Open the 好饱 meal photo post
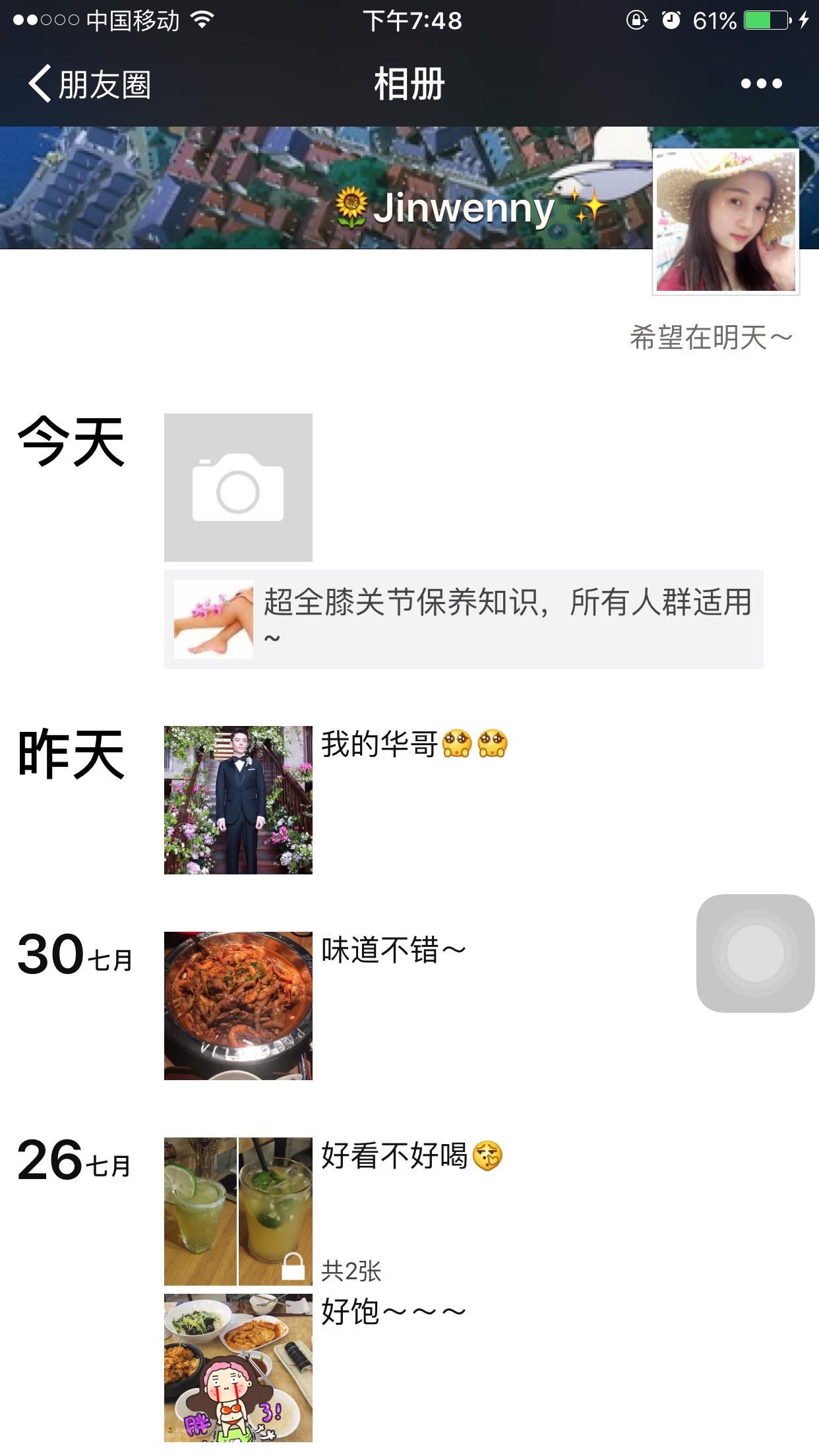 tap(238, 1367)
